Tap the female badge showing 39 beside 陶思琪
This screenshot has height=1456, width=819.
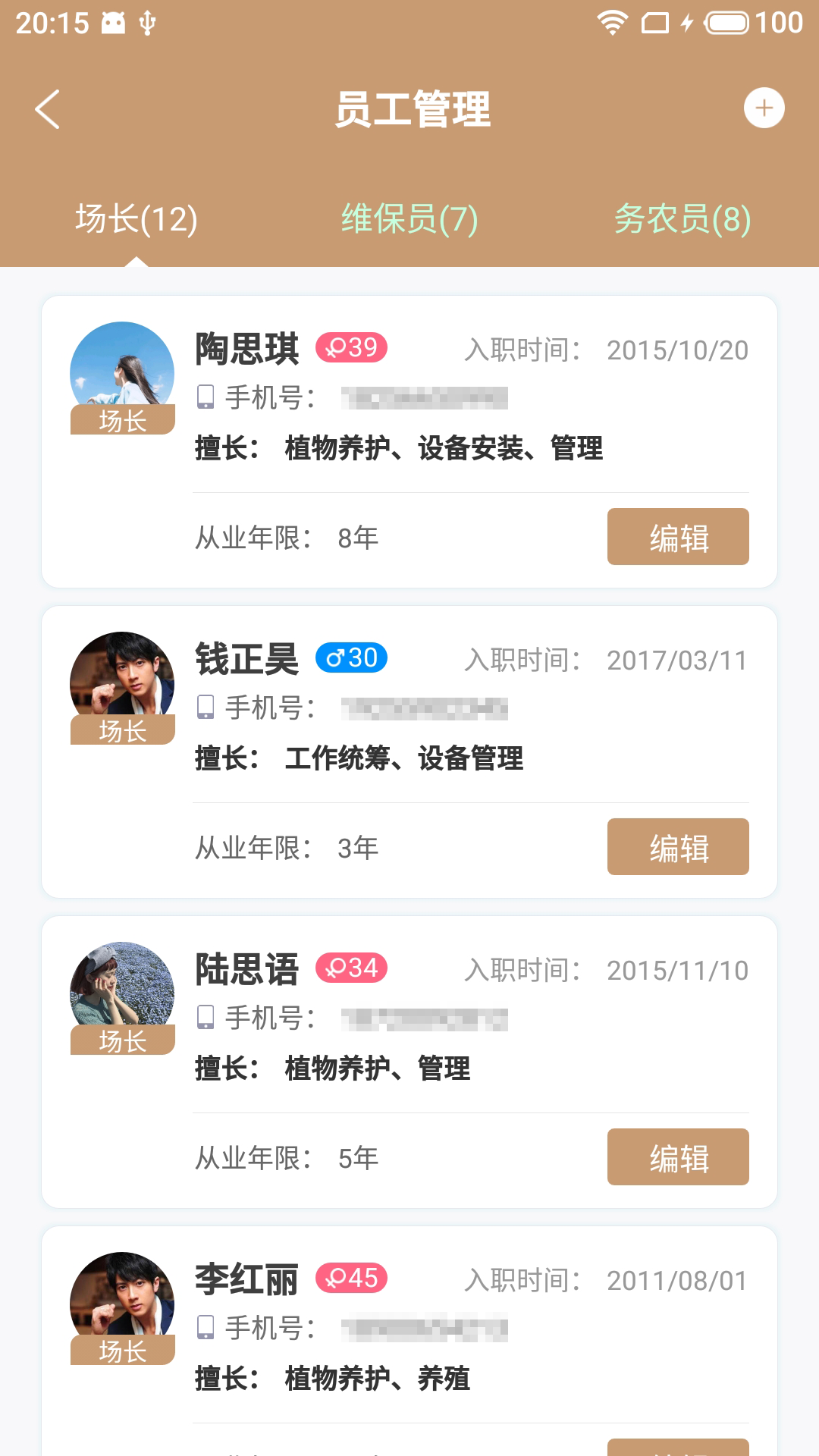pyautogui.click(x=350, y=347)
